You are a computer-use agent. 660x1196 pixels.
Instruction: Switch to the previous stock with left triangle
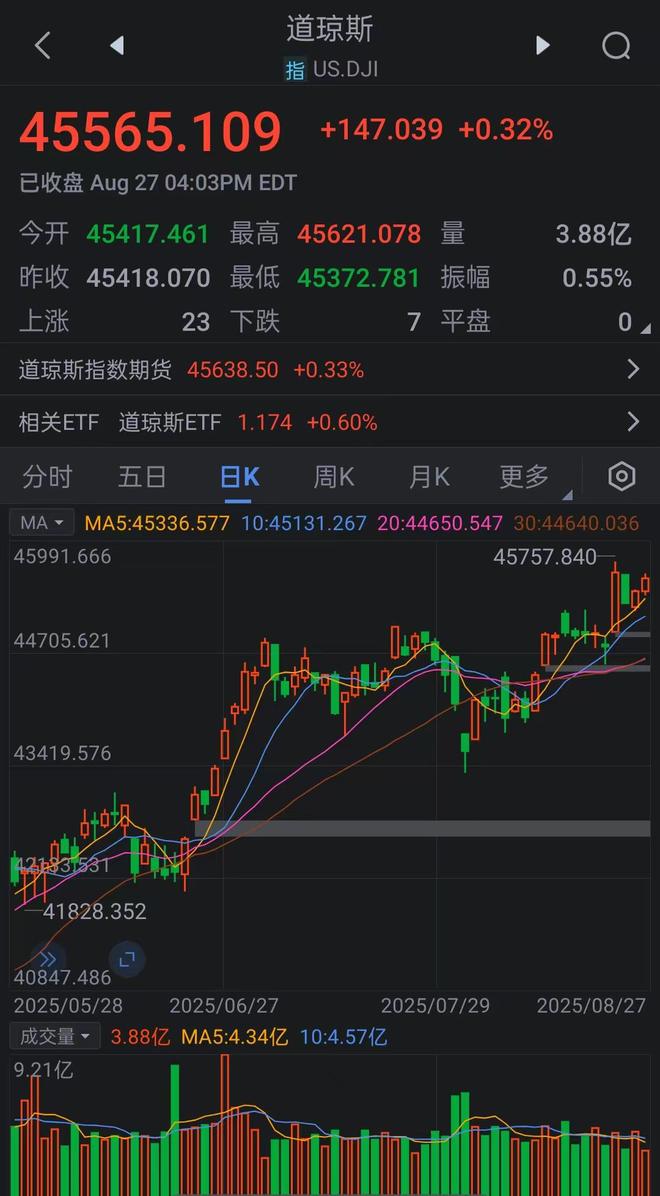pos(117,46)
